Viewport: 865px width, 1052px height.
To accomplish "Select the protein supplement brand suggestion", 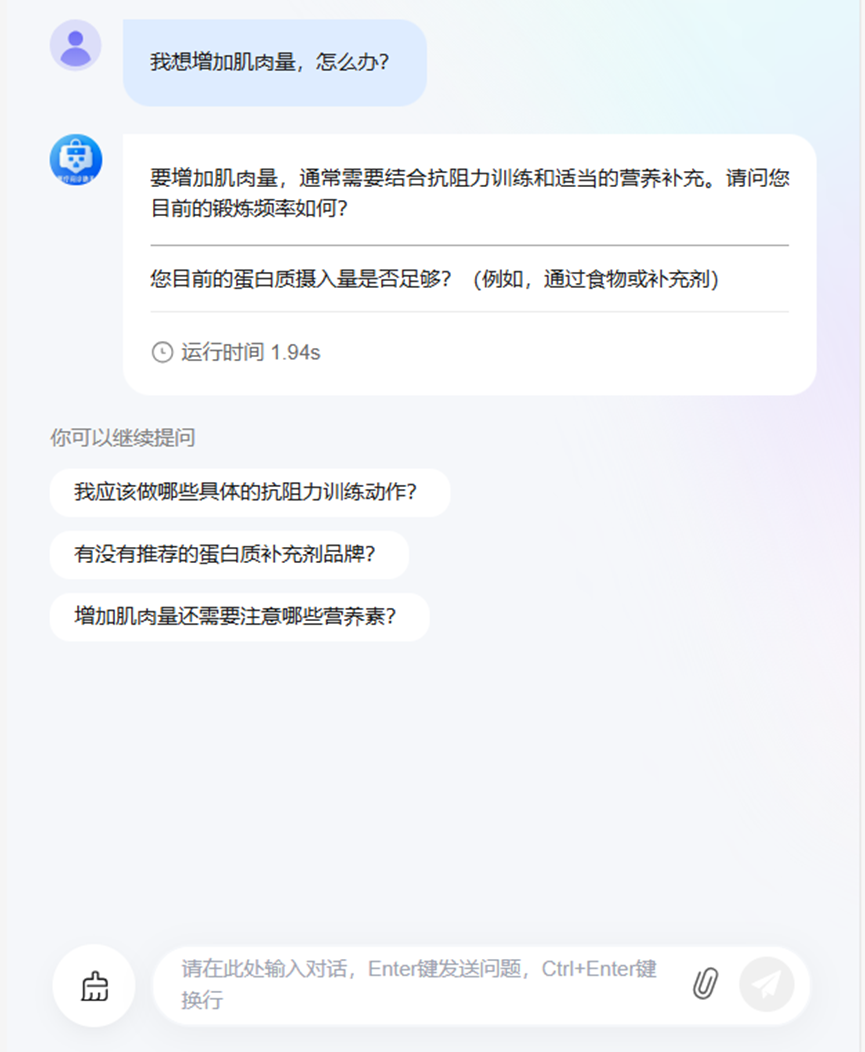I will (x=229, y=554).
